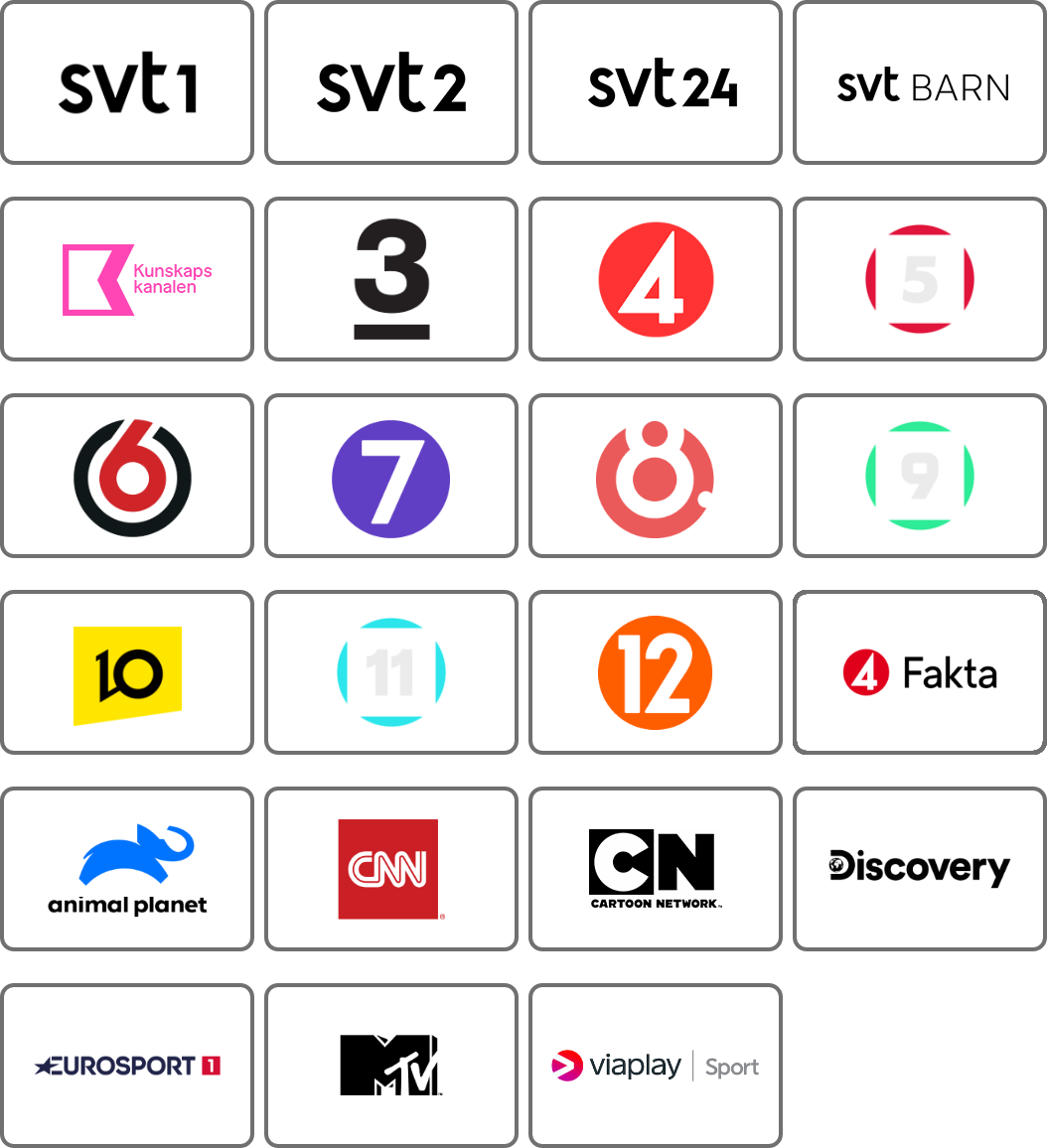This screenshot has height=1148, width=1047.
Task: Open the Kanal 5 tile
Action: coord(920,279)
